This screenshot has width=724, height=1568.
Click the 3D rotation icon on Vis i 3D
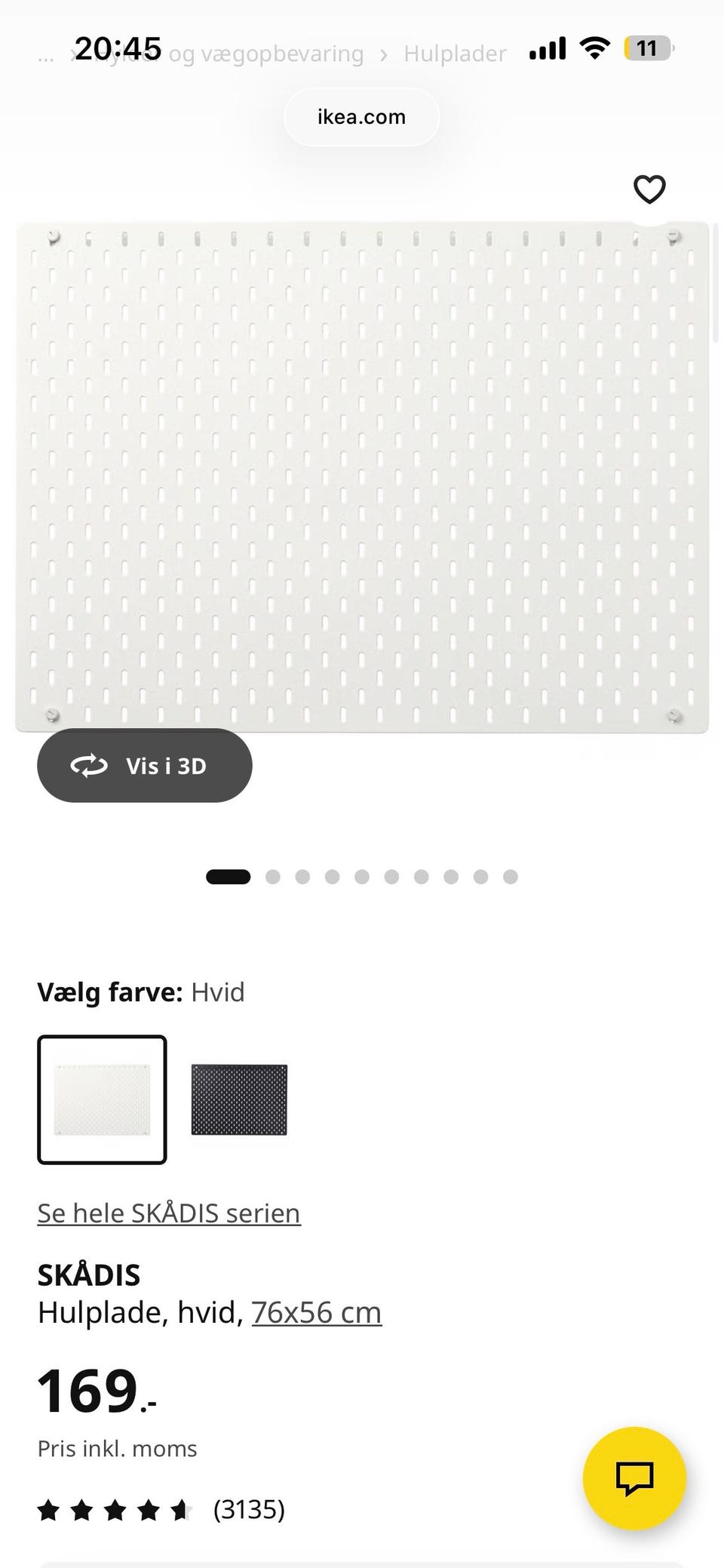point(88,765)
